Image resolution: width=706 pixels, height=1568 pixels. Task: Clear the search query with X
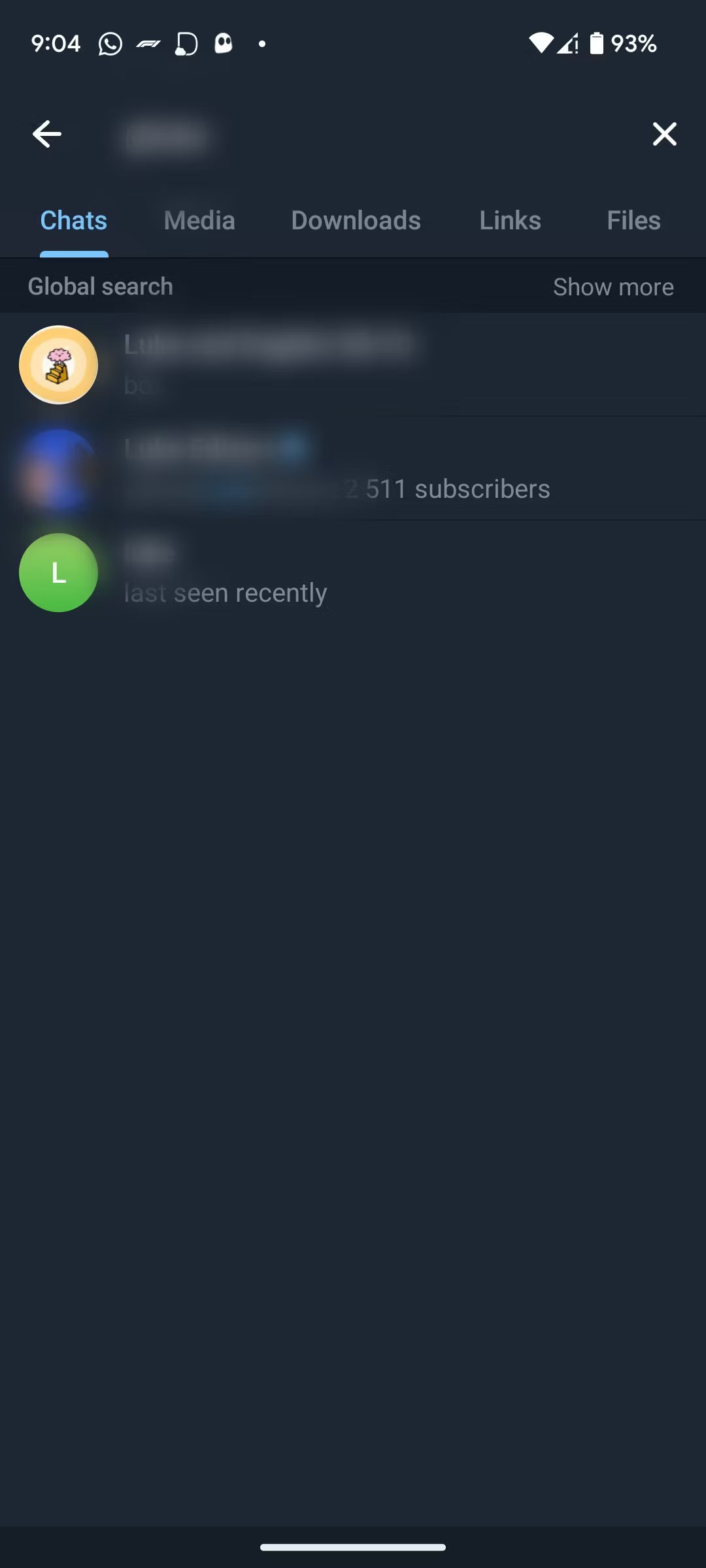point(664,134)
